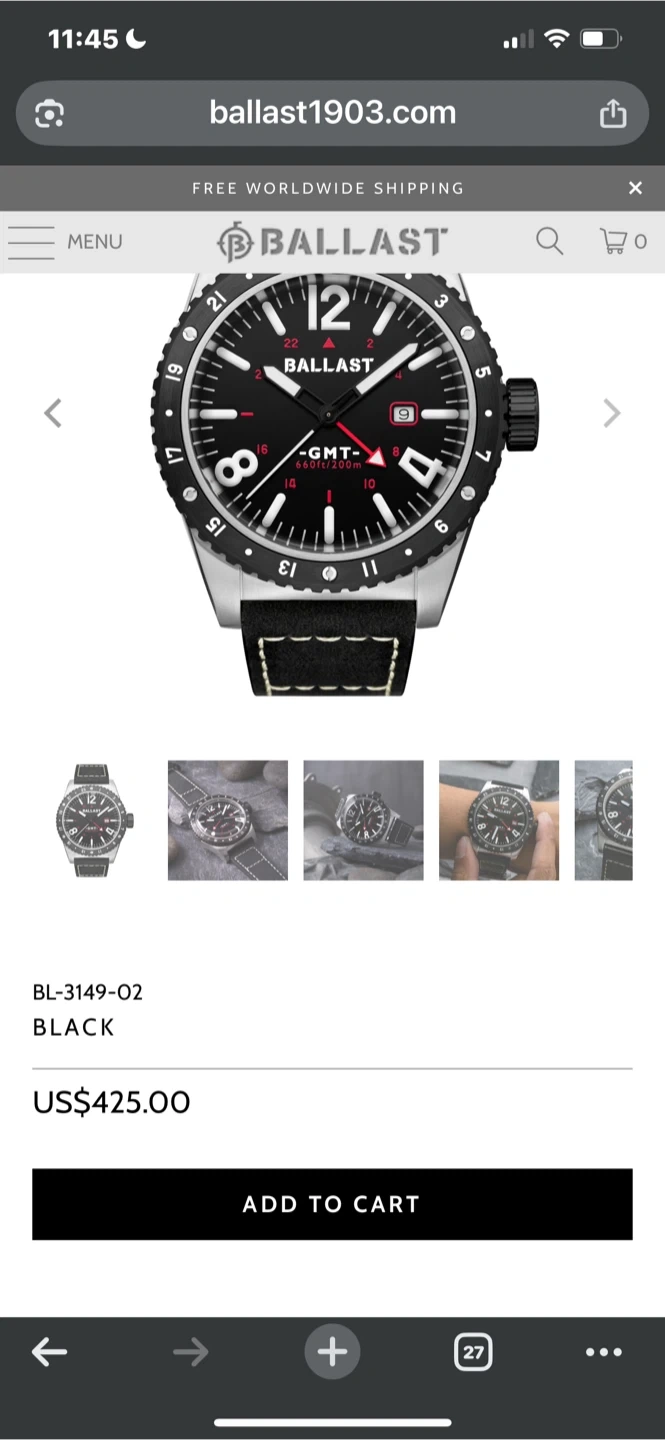Add the black watch to cart

(x=332, y=1204)
